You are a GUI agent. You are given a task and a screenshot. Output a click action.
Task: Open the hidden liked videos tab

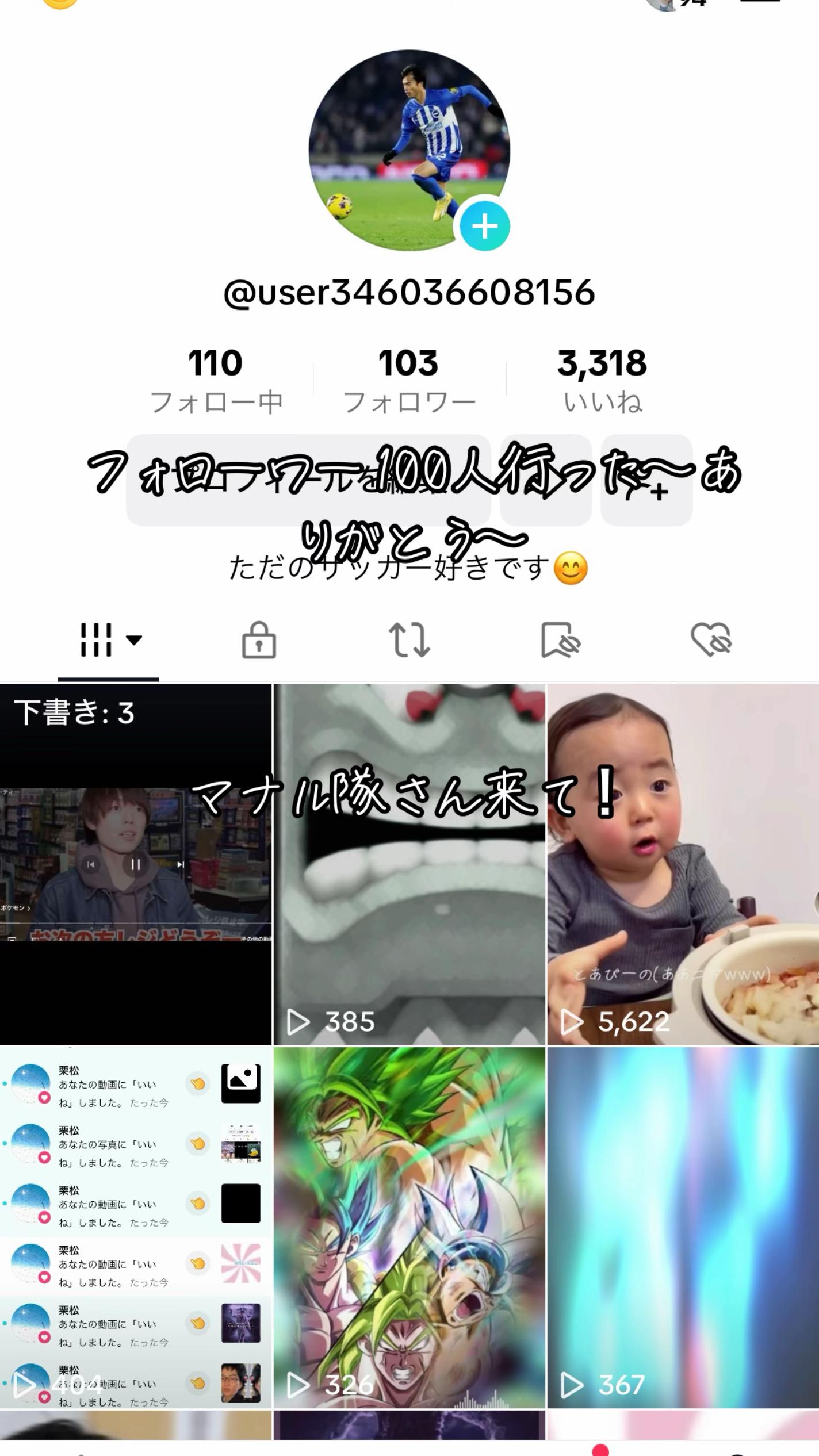click(x=711, y=640)
